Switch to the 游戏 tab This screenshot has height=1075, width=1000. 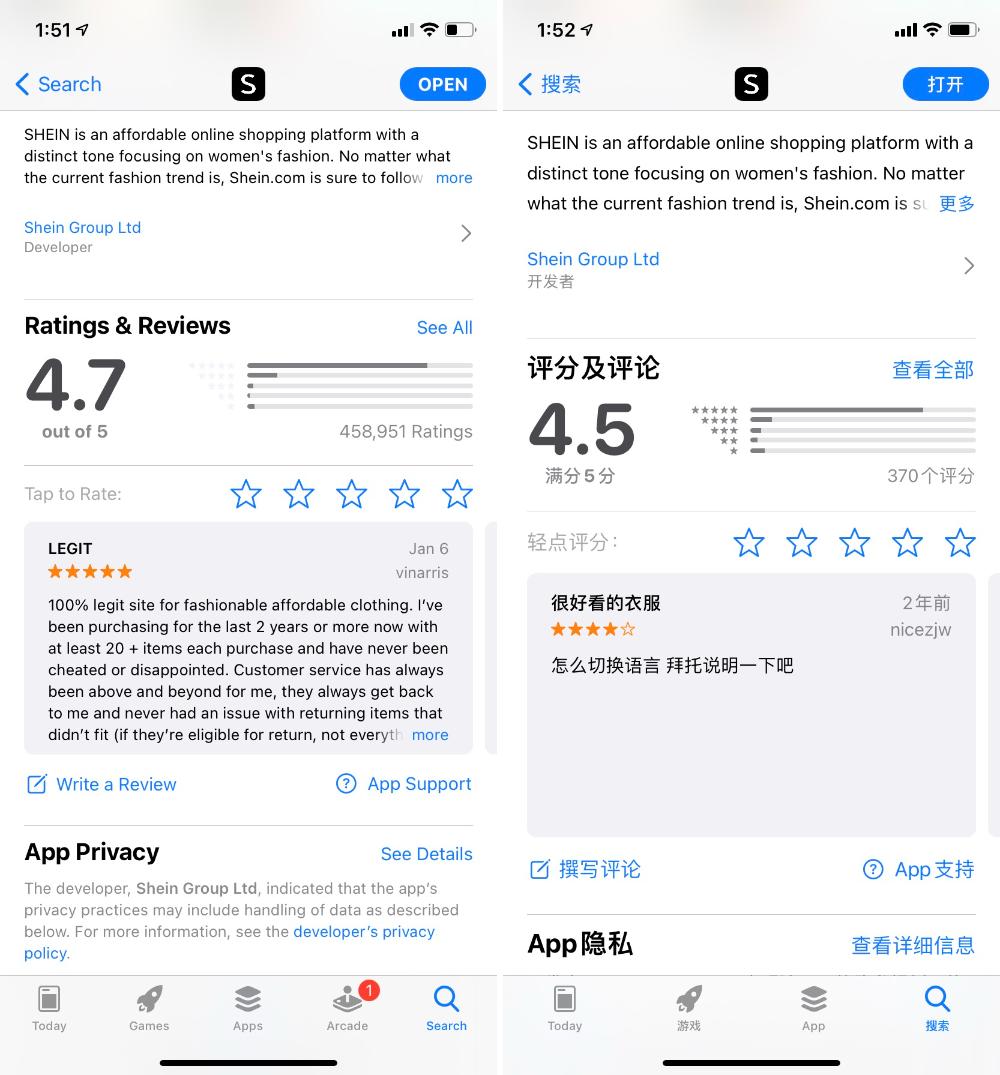point(688,1007)
